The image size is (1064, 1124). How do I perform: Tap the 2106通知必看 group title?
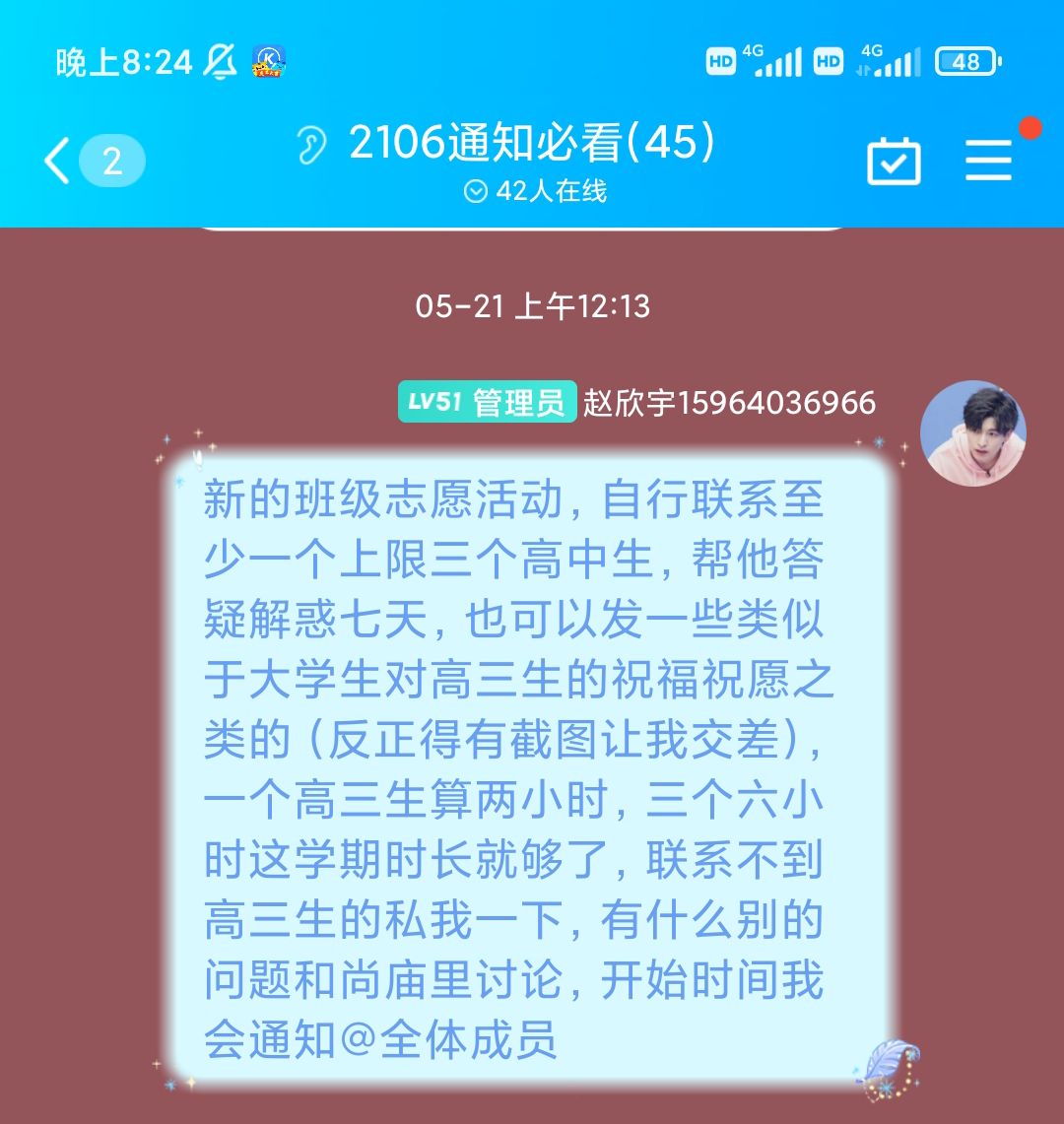click(x=532, y=144)
